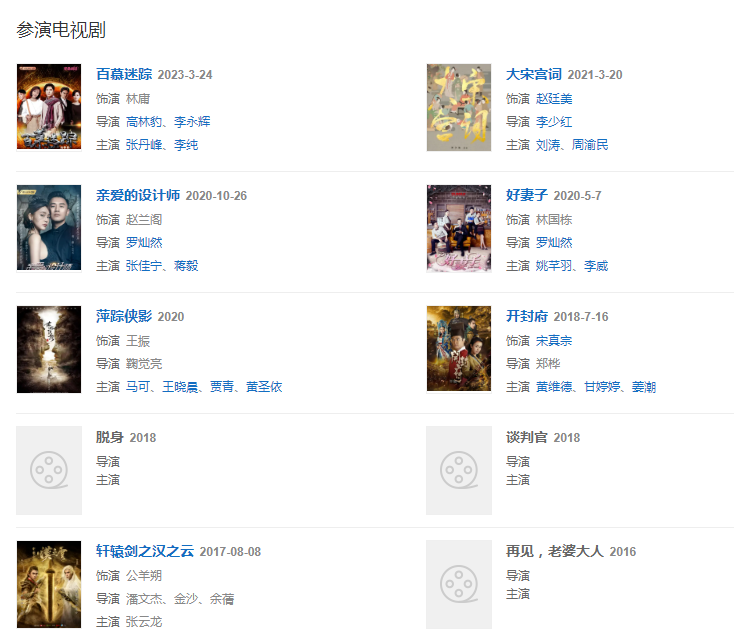View actress 张佳宁's page

pos(145,266)
